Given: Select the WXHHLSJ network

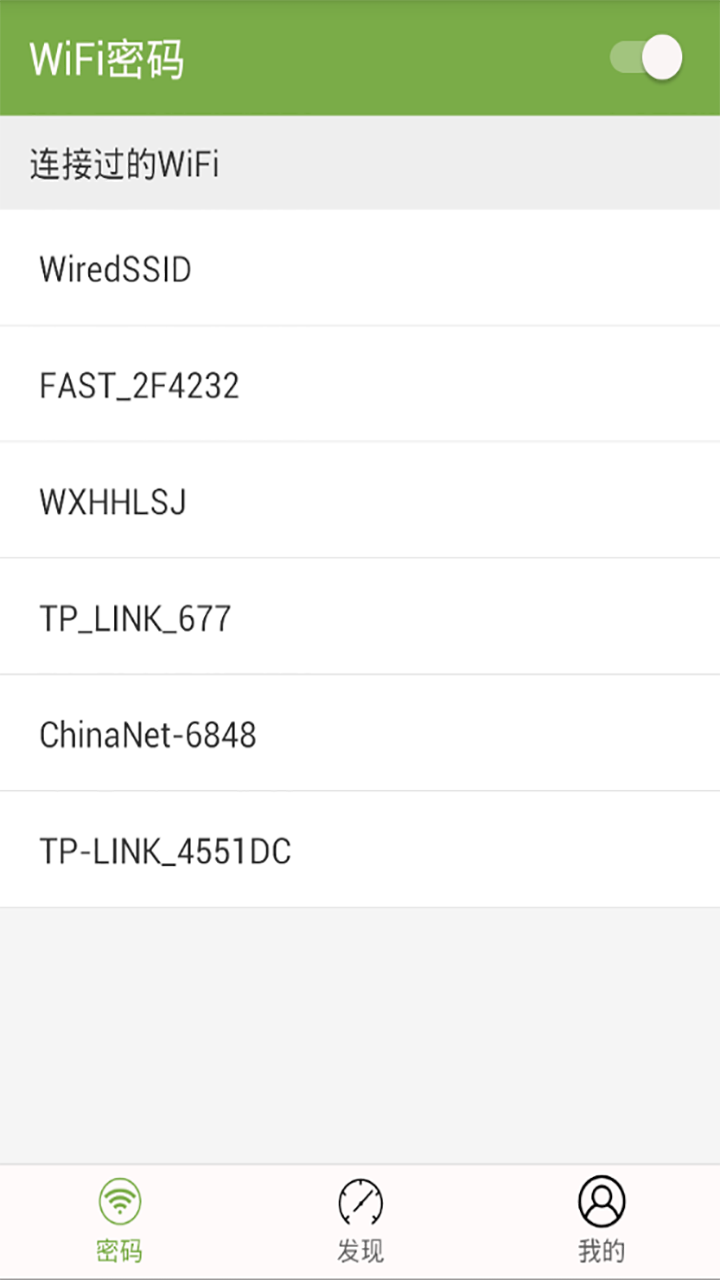Looking at the screenshot, I should point(360,501).
